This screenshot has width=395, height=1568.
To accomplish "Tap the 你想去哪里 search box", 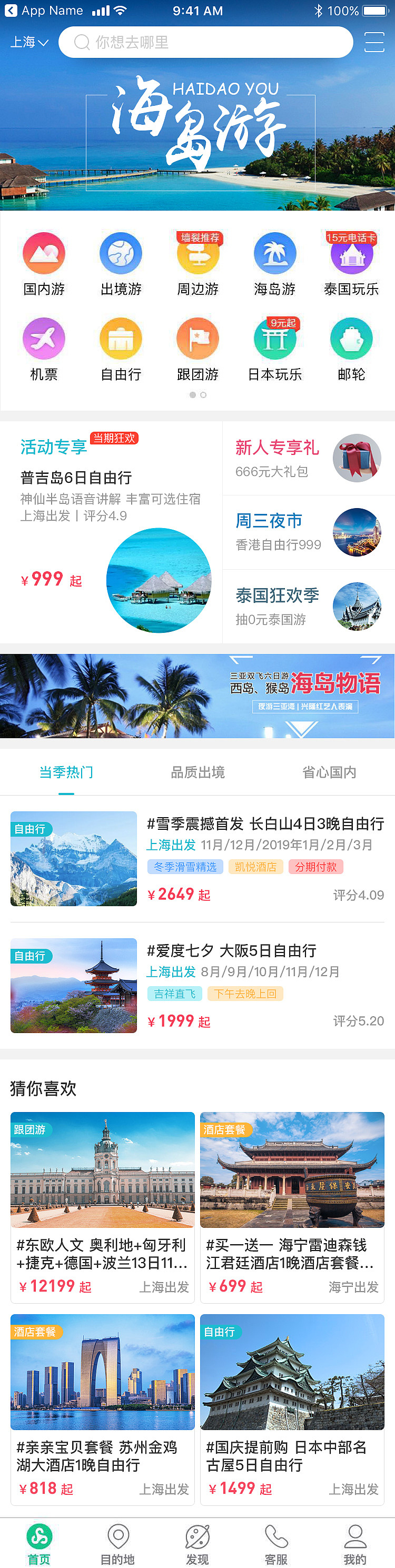I will [206, 42].
